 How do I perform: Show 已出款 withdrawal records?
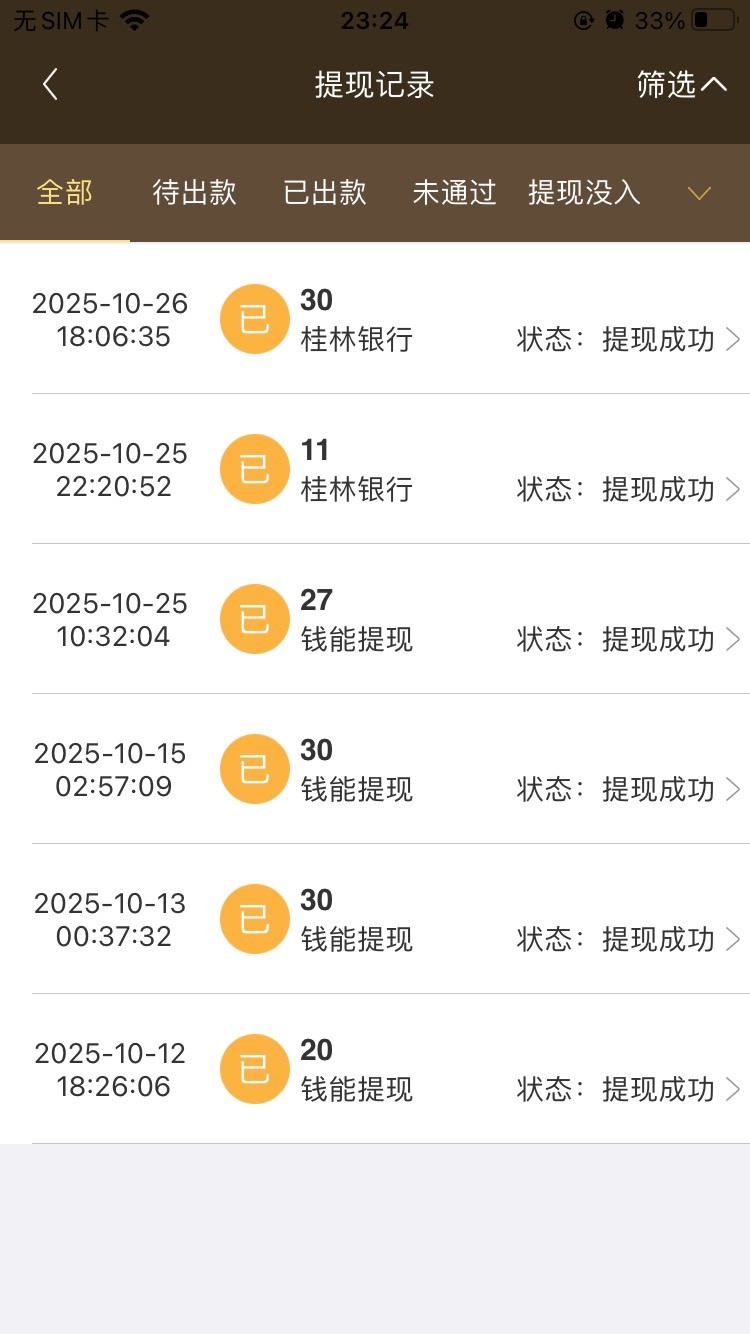(x=325, y=193)
